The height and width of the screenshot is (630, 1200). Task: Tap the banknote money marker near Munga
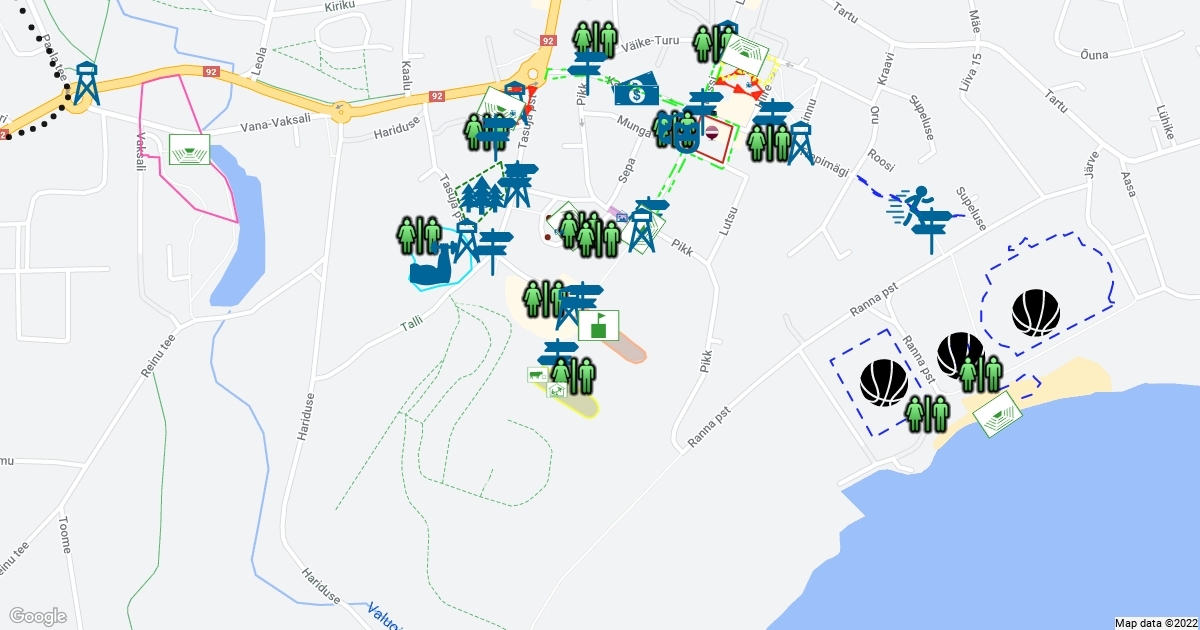[x=637, y=92]
